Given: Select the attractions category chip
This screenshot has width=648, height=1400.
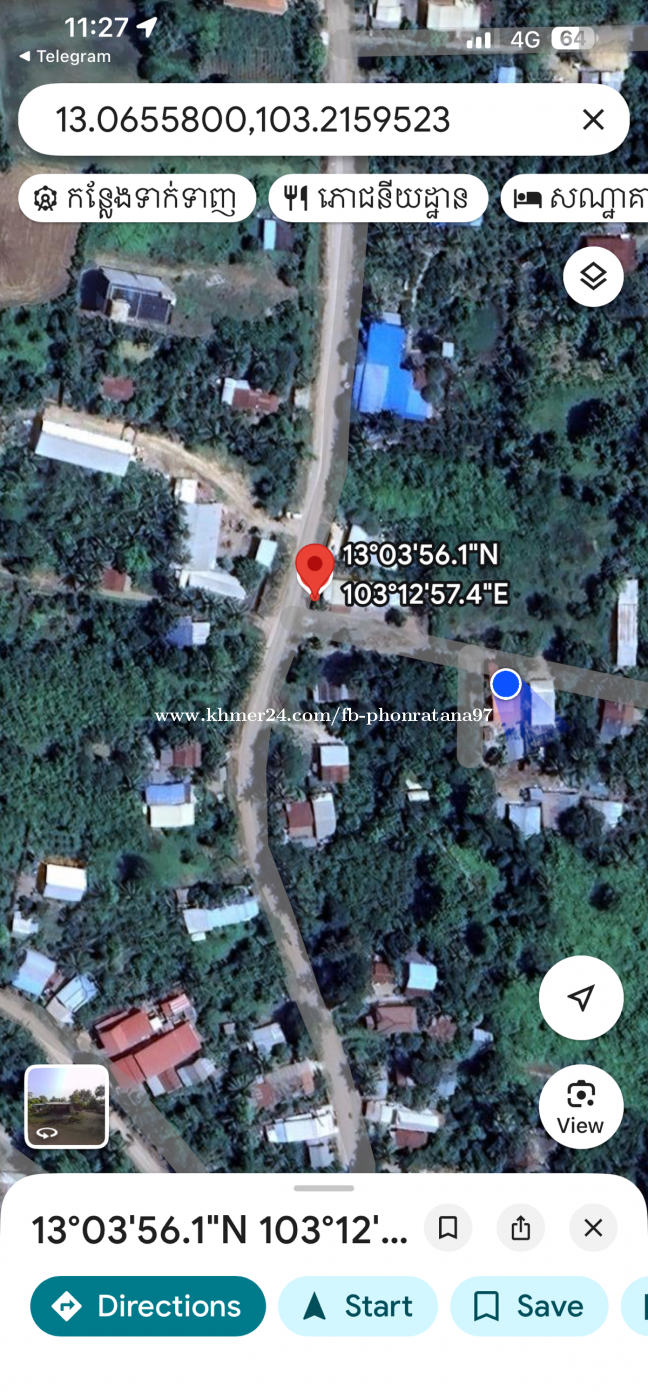Looking at the screenshot, I should 137,198.
